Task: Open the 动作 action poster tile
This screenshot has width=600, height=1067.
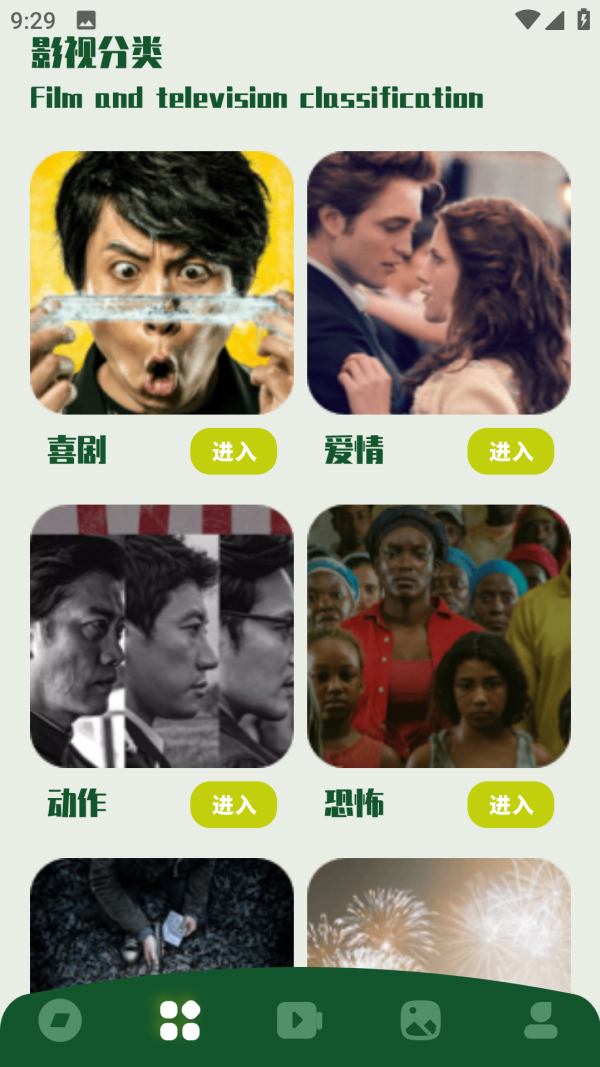Action: coord(162,636)
